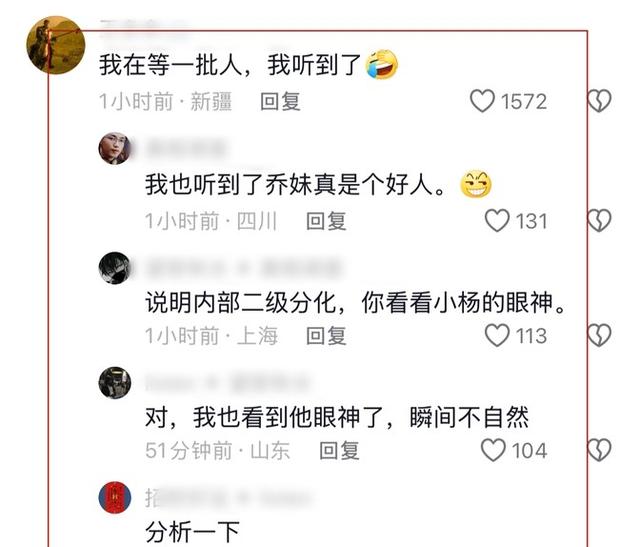Like the comment '我也听到了乔妹真是个好人'
Viewport: 640px width, 547px height.
click(497, 221)
